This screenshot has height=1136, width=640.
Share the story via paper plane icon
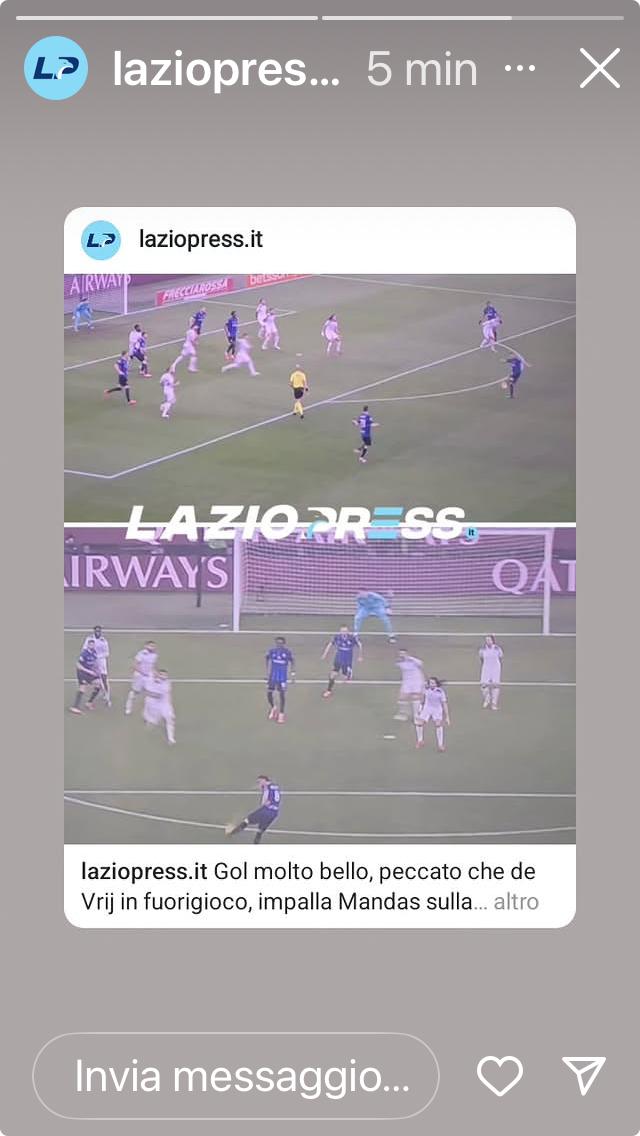point(584,1076)
